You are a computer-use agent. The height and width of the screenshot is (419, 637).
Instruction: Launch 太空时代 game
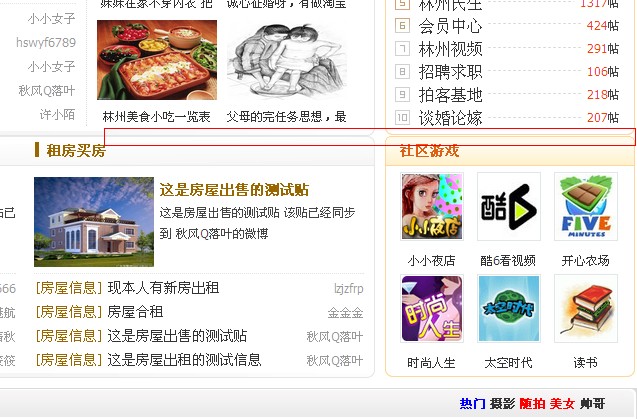click(x=508, y=309)
